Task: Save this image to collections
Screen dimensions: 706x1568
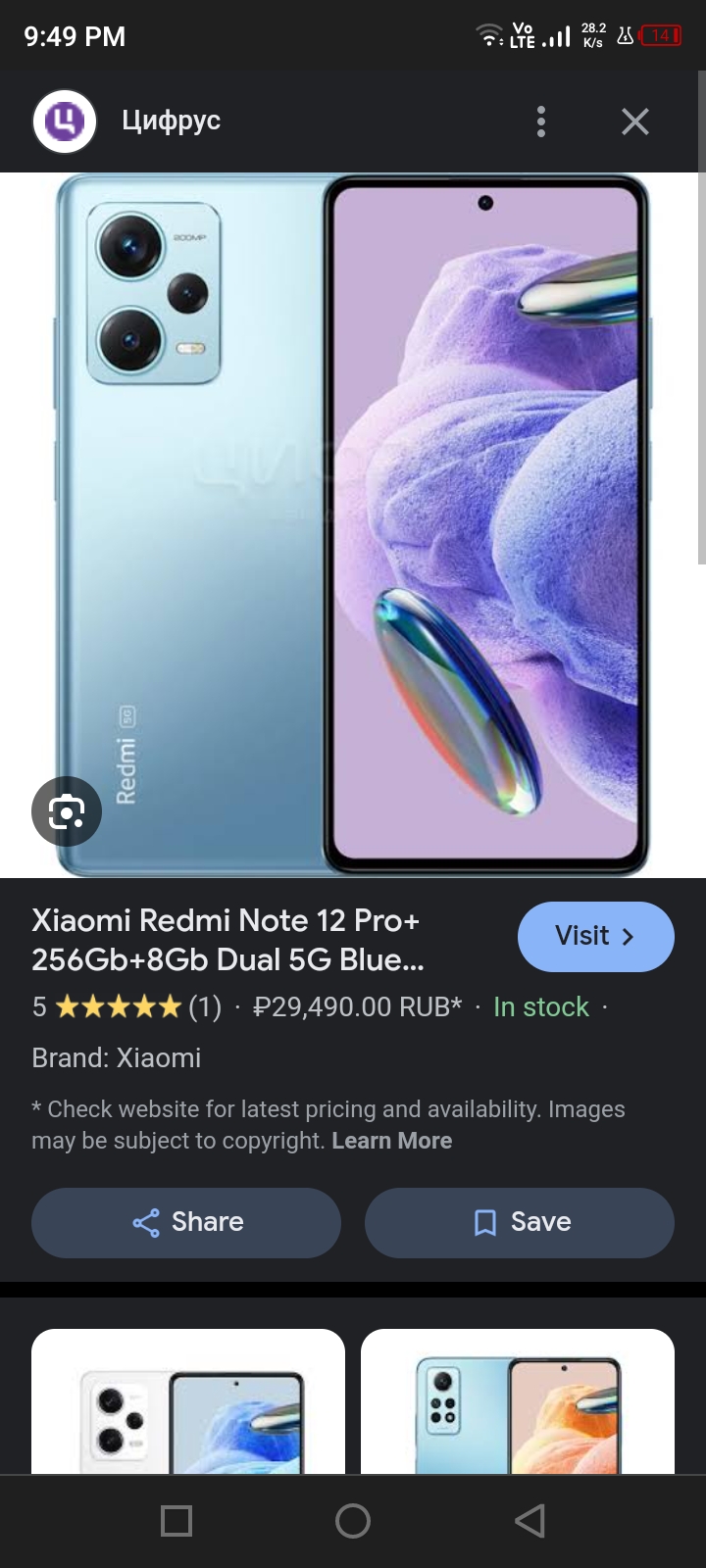Action: pyautogui.click(x=520, y=1222)
